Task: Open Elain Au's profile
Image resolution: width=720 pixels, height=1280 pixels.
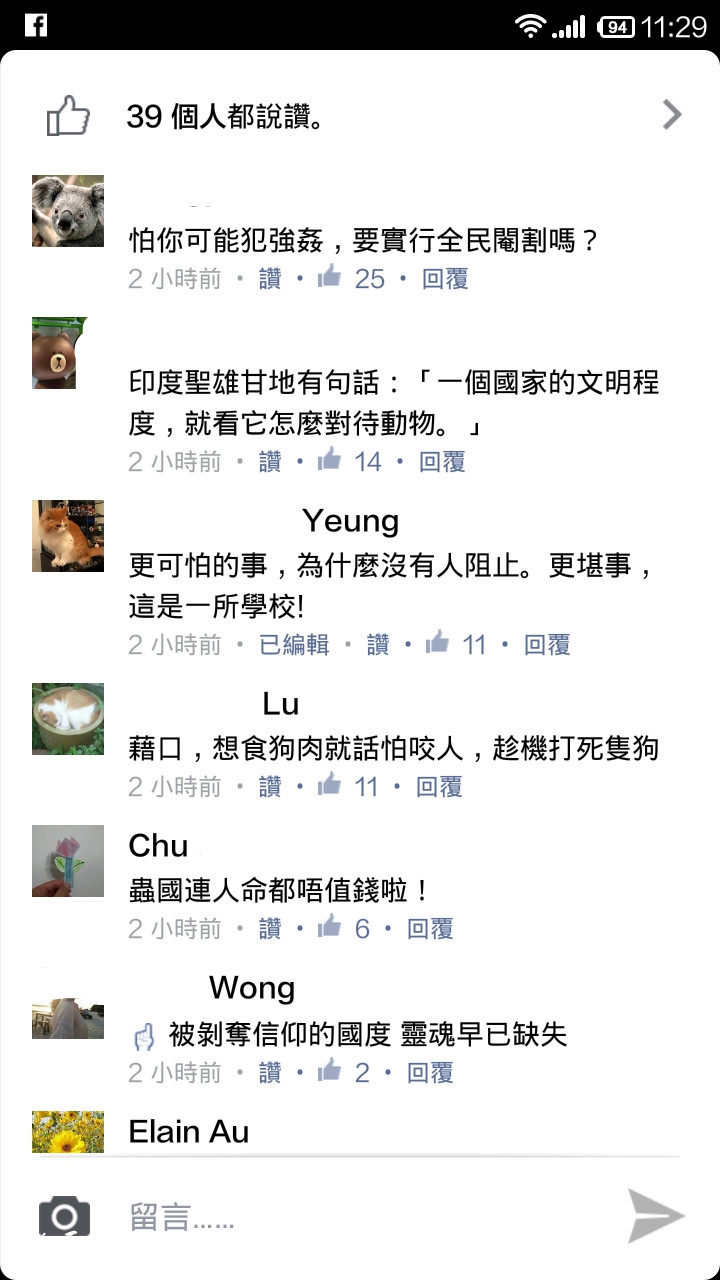Action: coord(189,1132)
